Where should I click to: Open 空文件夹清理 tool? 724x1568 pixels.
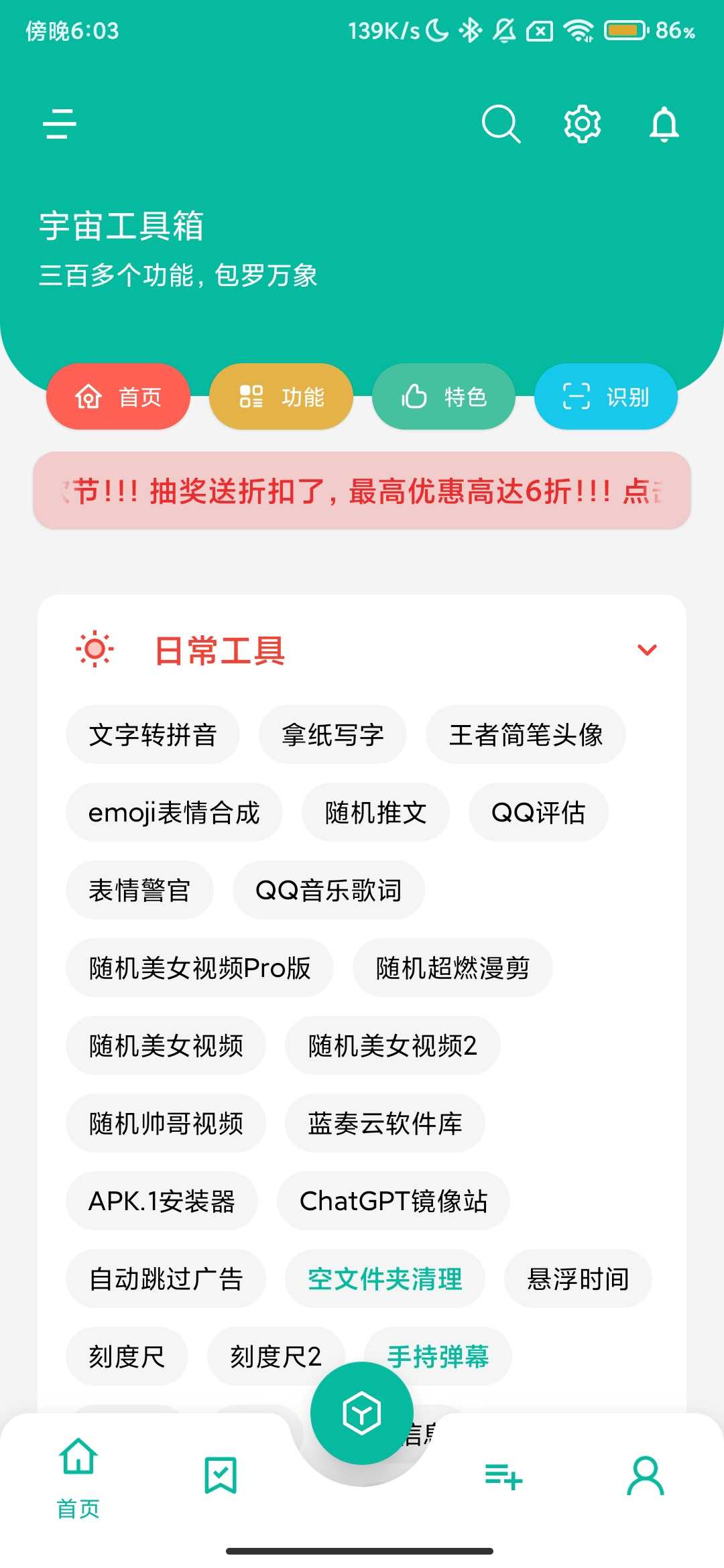[x=385, y=1279]
